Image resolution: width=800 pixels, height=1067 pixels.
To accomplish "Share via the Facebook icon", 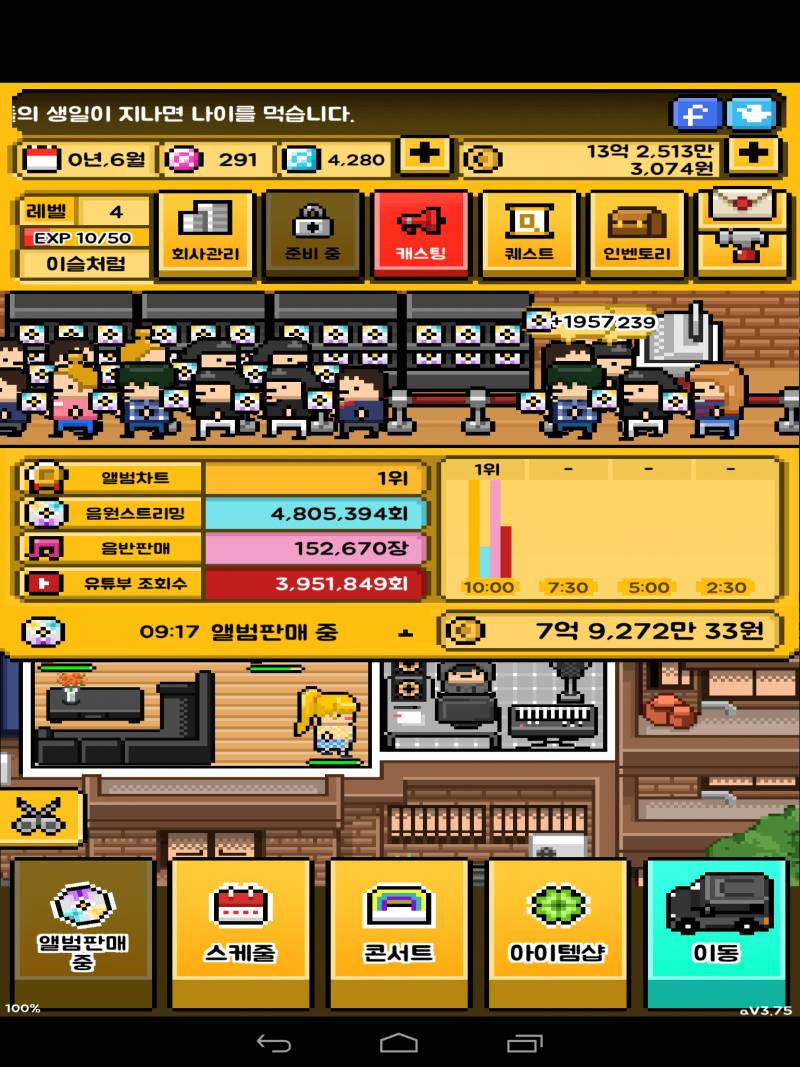I will 695,114.
